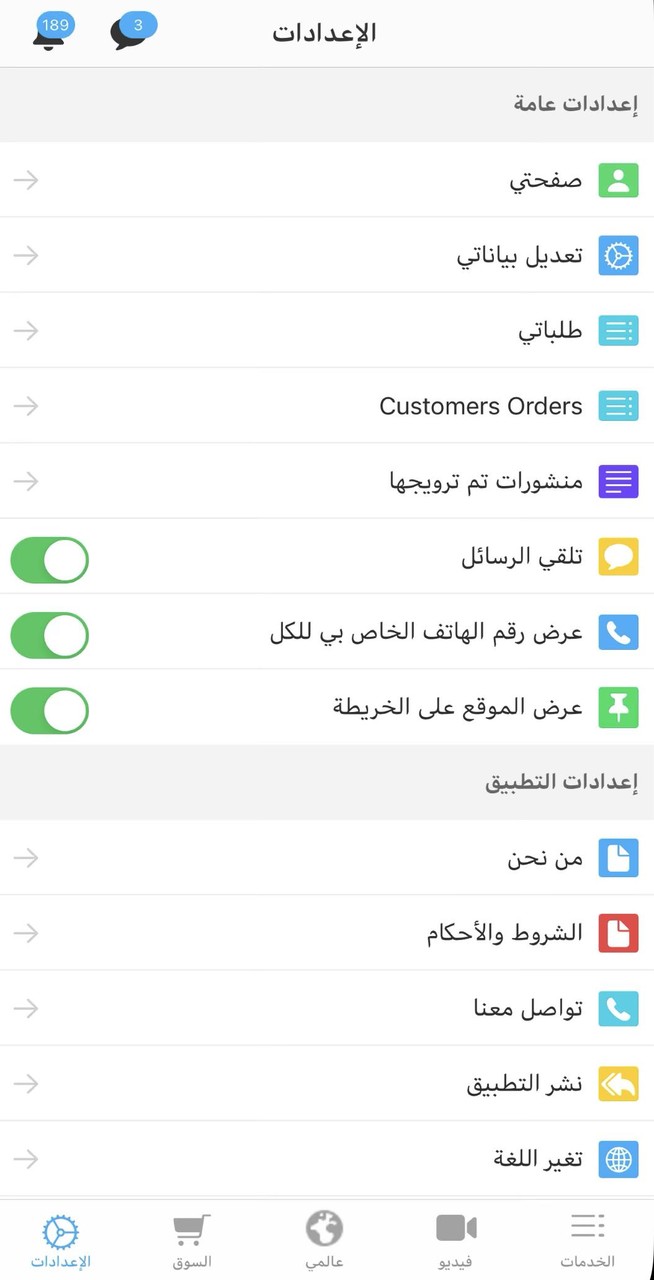Turn off عرض رقم الهاتف الخاص بي للكل
The image size is (654, 1280).
(x=50, y=635)
